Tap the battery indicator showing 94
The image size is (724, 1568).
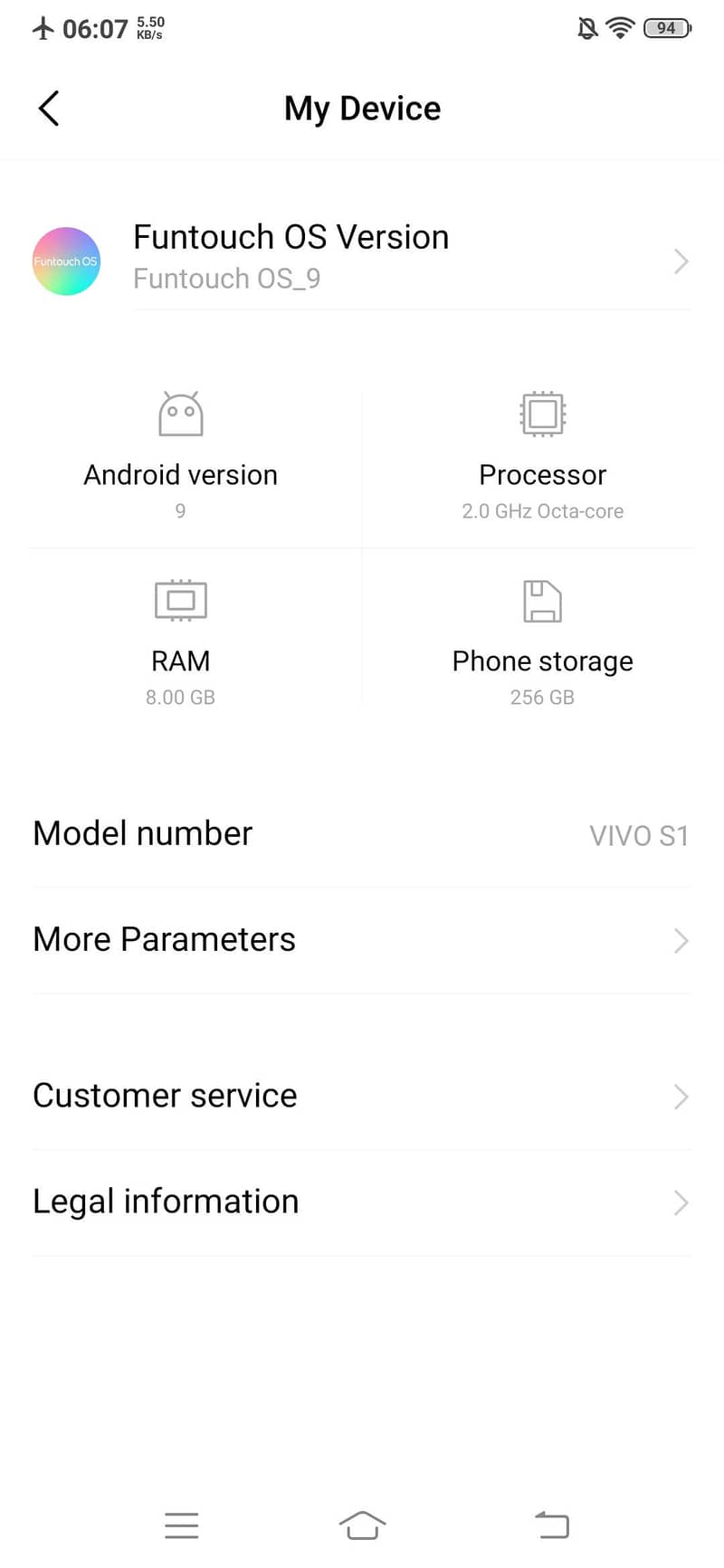pos(666,28)
